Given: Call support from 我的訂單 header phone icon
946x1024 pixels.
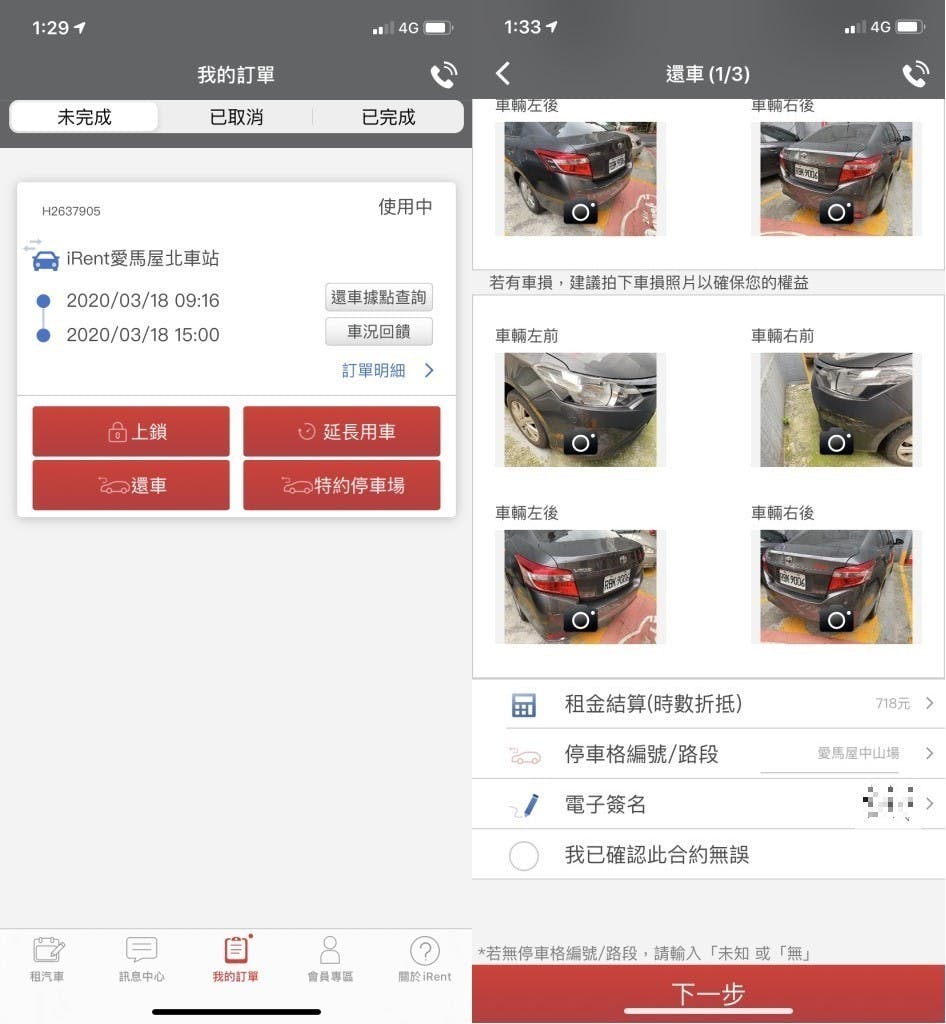Looking at the screenshot, I should 443,75.
